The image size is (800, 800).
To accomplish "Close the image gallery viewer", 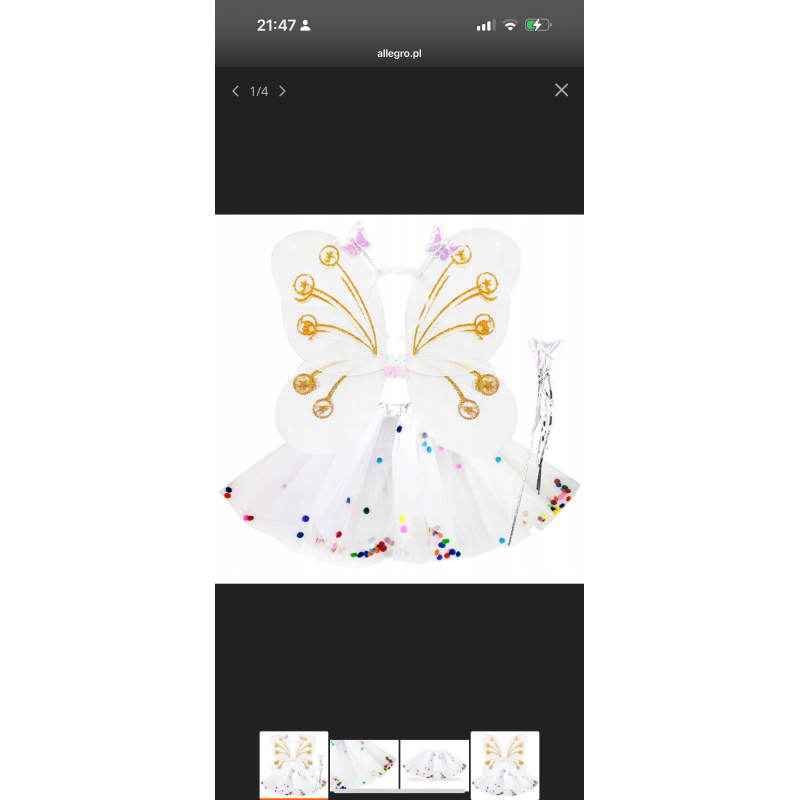I will (561, 90).
